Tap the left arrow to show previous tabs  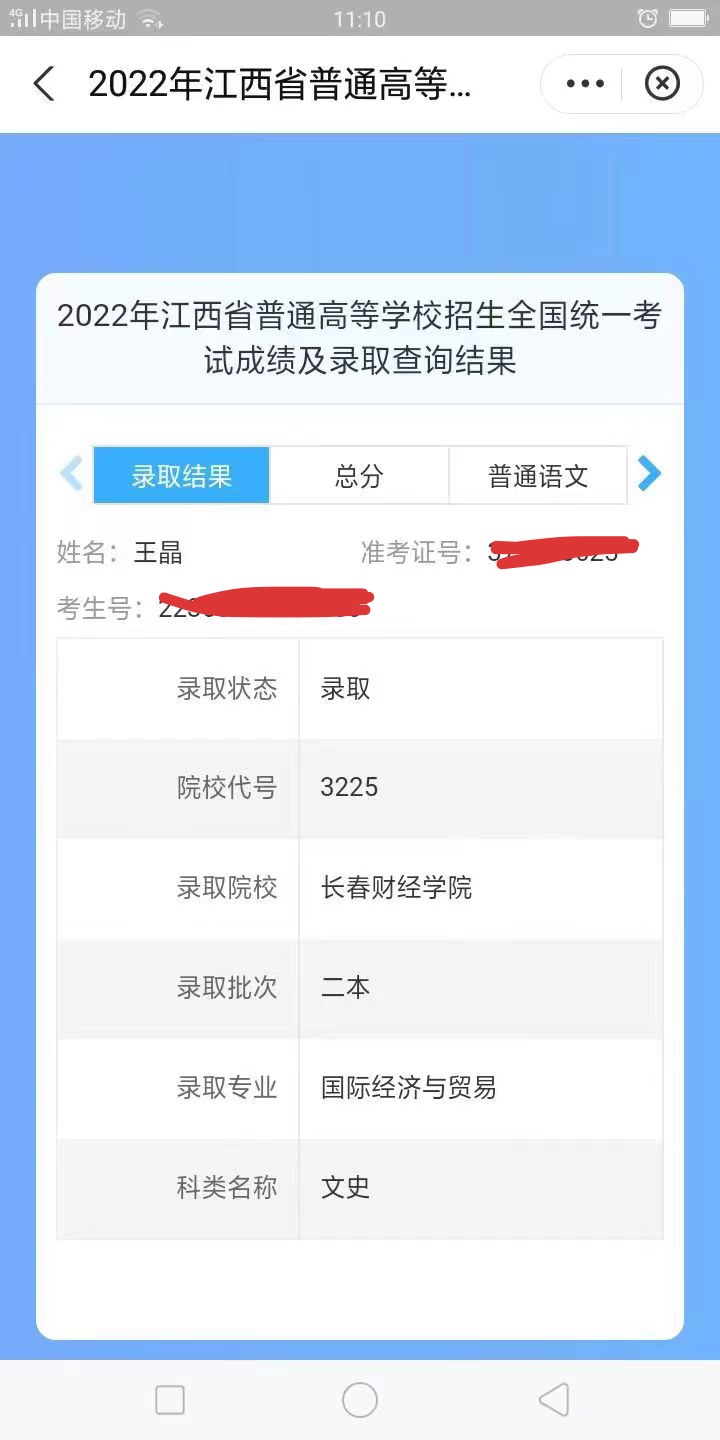(71, 474)
